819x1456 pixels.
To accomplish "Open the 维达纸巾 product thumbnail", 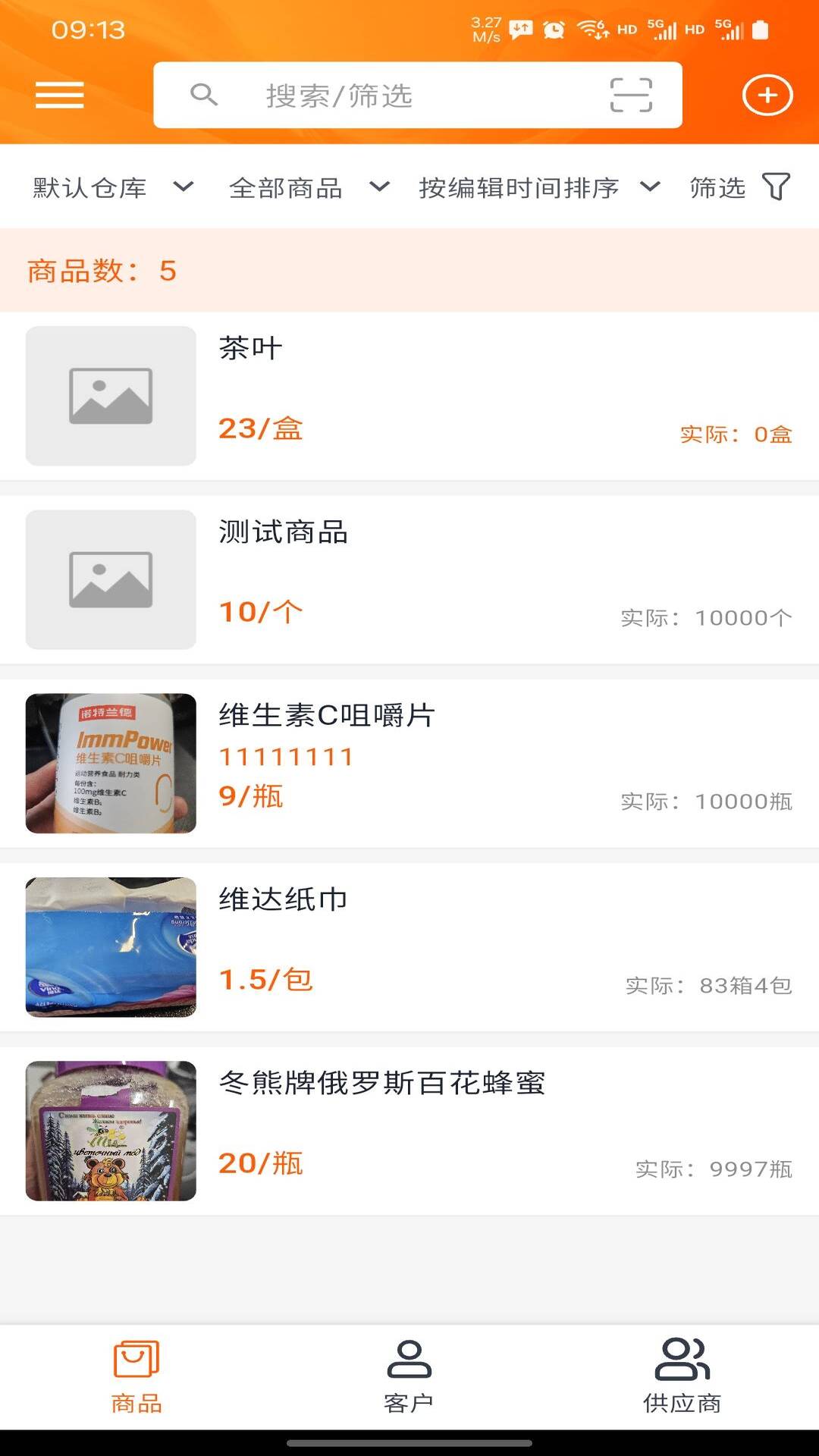I will coord(110,946).
